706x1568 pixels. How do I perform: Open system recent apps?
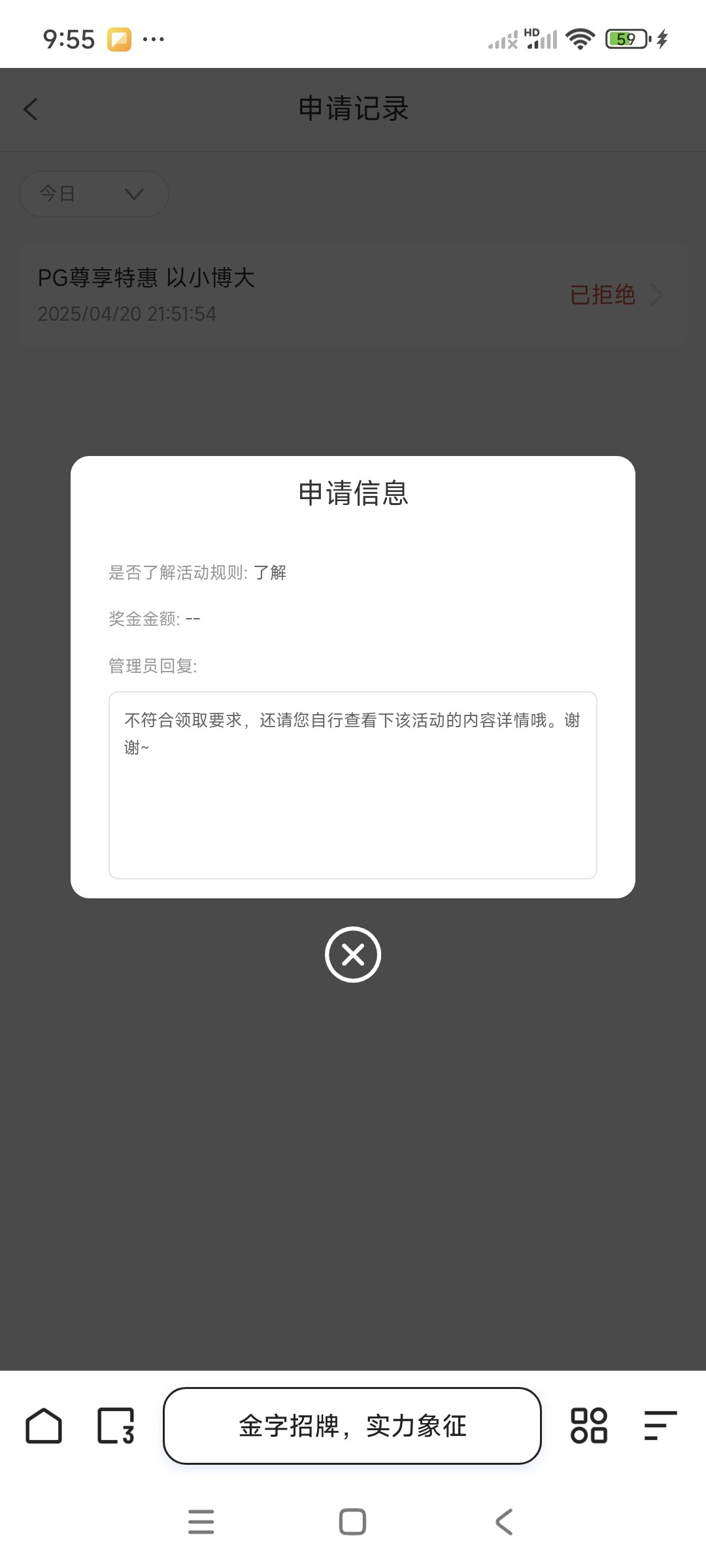[x=201, y=1522]
